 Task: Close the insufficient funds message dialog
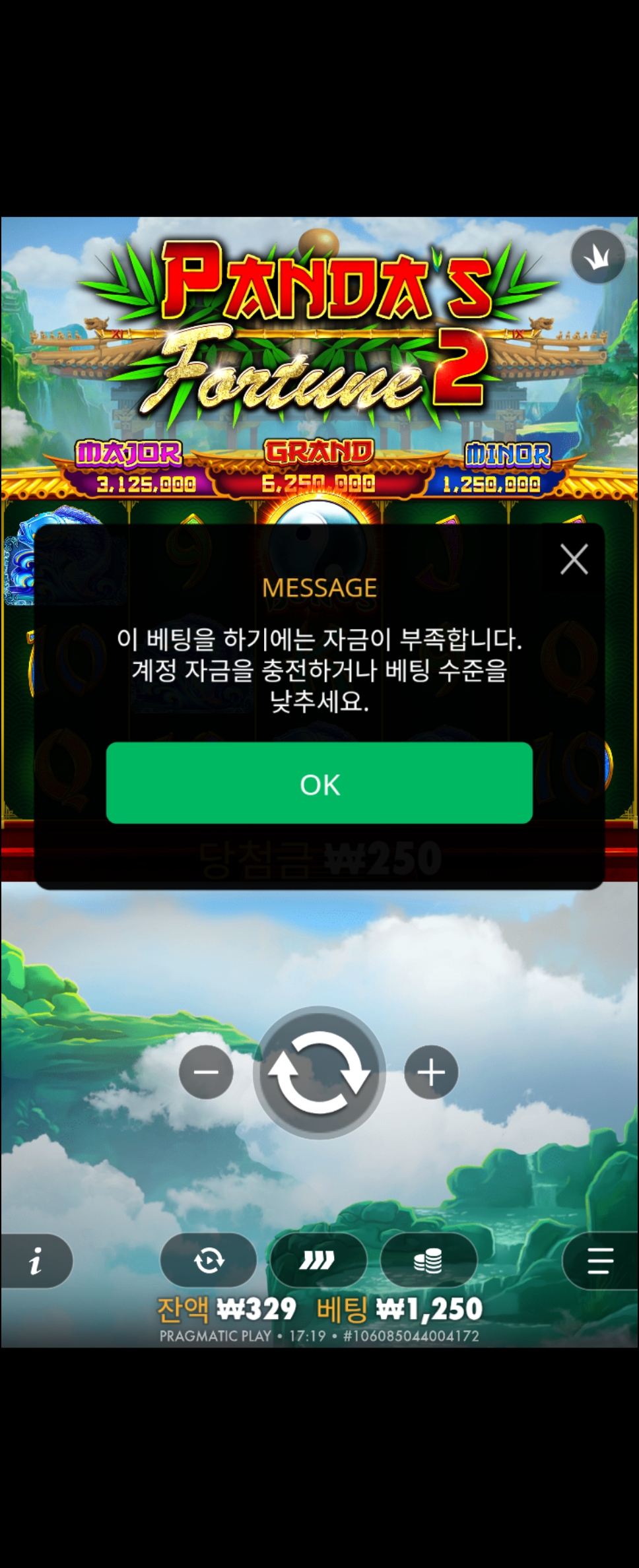click(x=574, y=560)
